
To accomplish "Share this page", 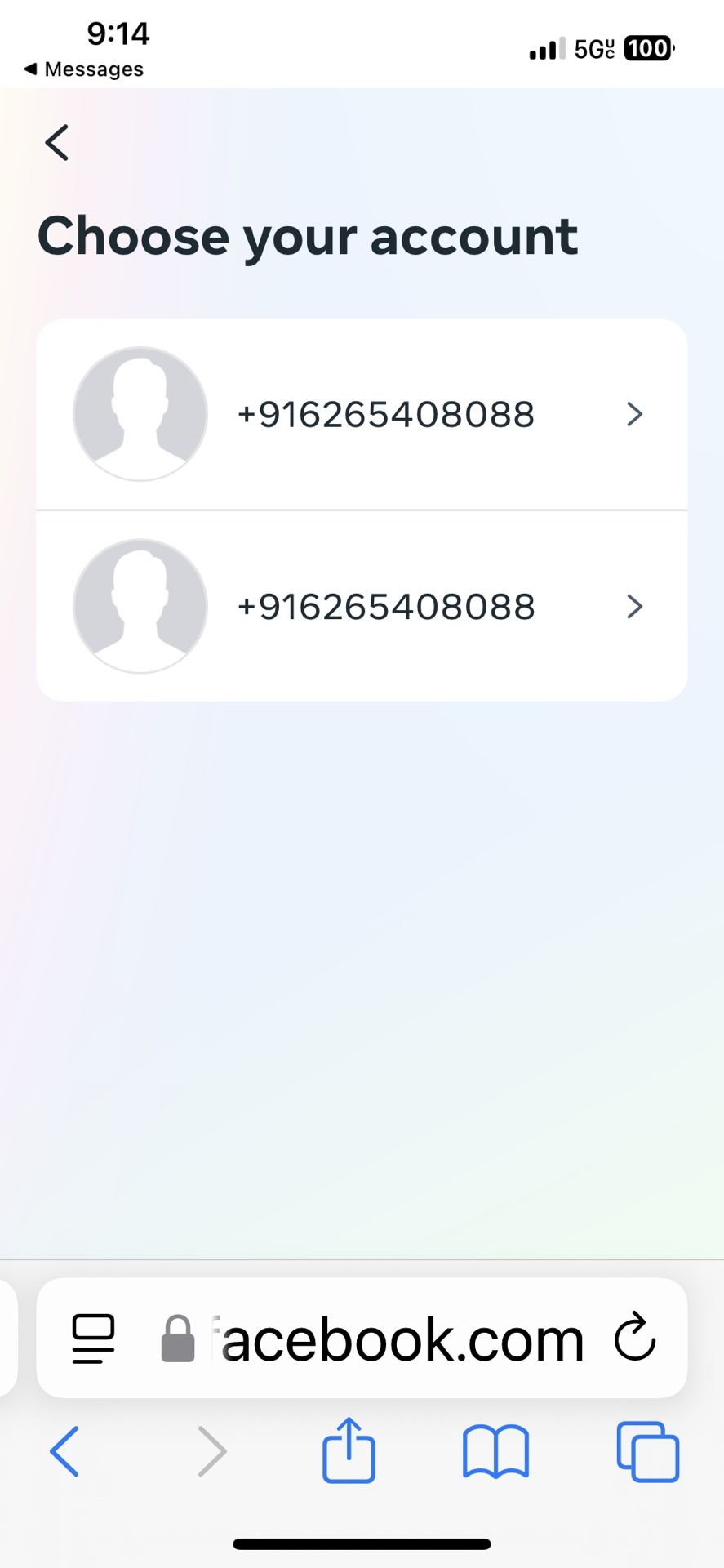I will point(349,1451).
